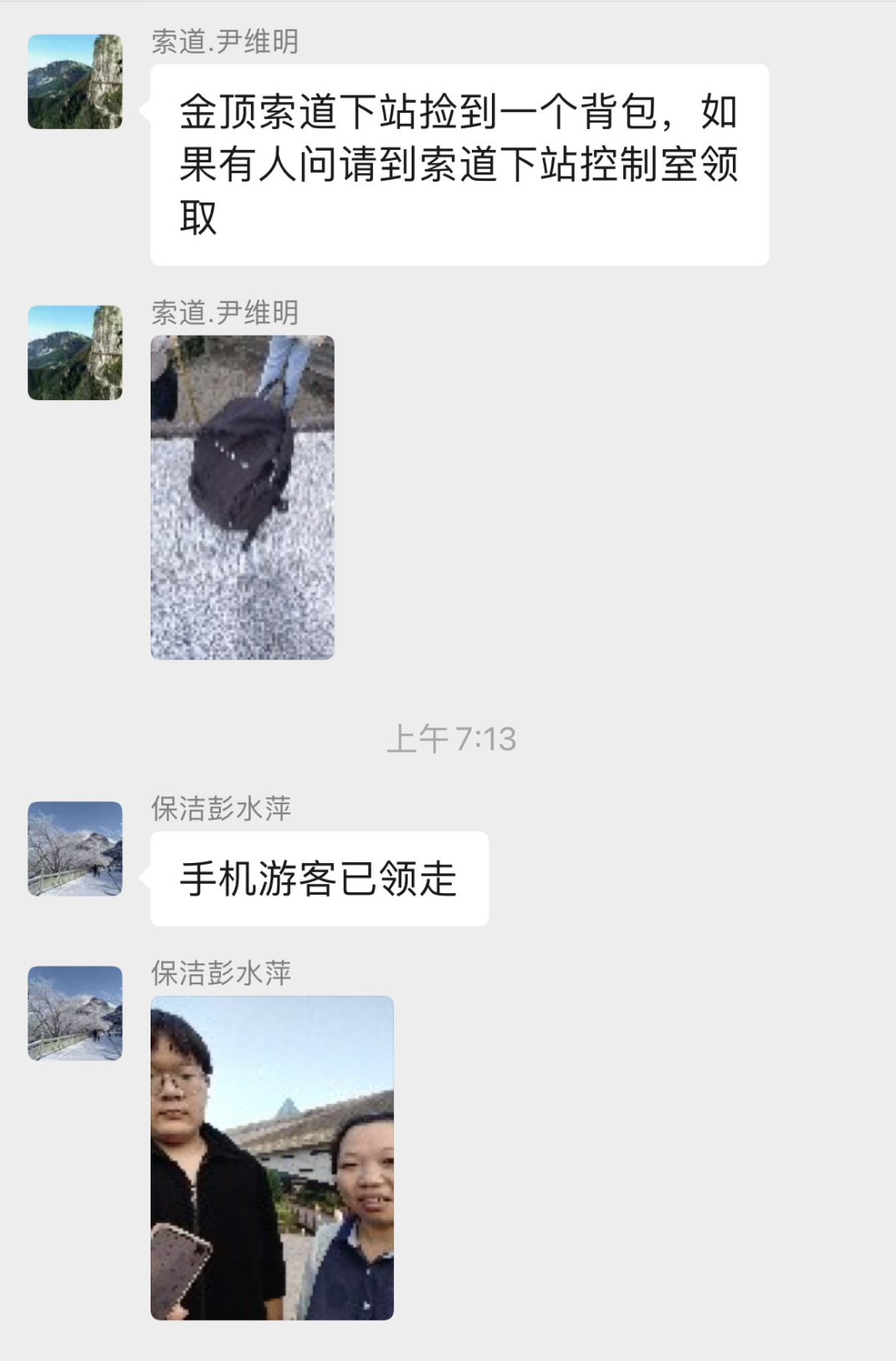Tap 保洁彭水萍's avatar beside the two-person photo
896x1361 pixels.
[x=75, y=1013]
